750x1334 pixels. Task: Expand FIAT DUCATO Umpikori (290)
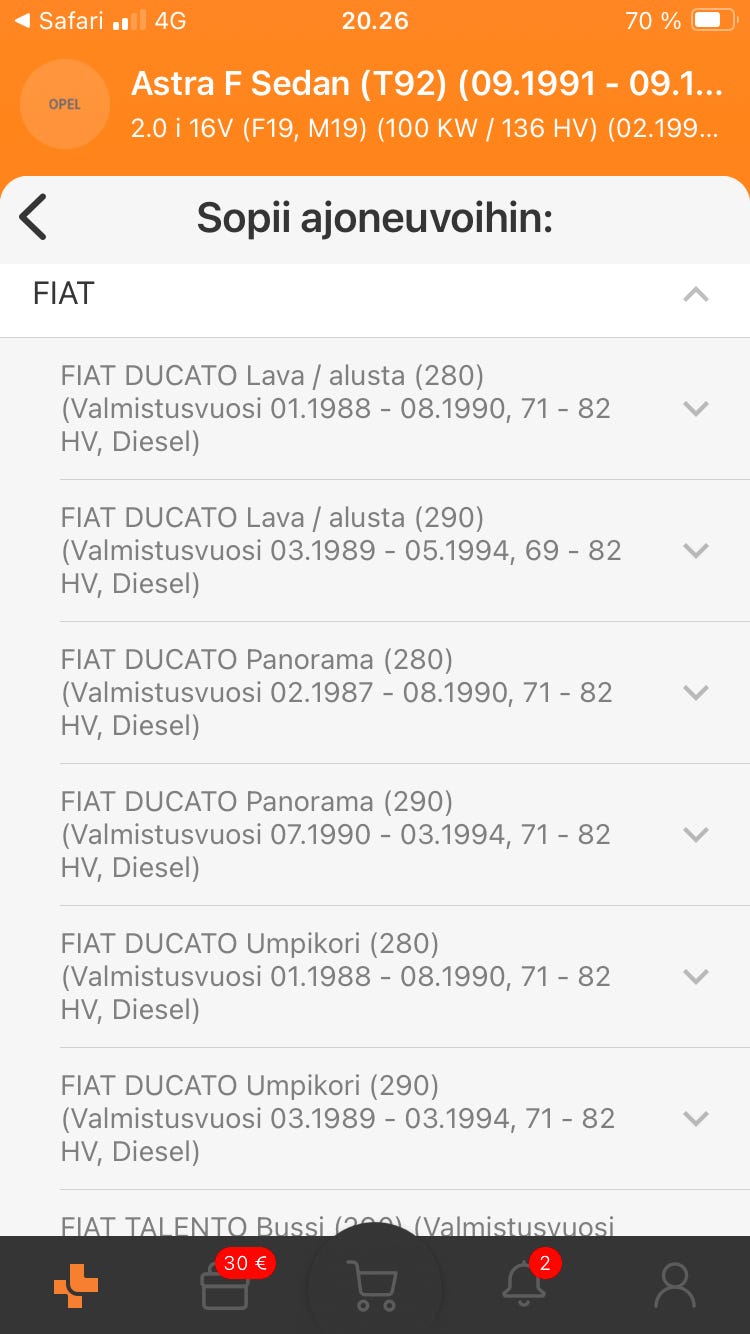coord(695,1118)
